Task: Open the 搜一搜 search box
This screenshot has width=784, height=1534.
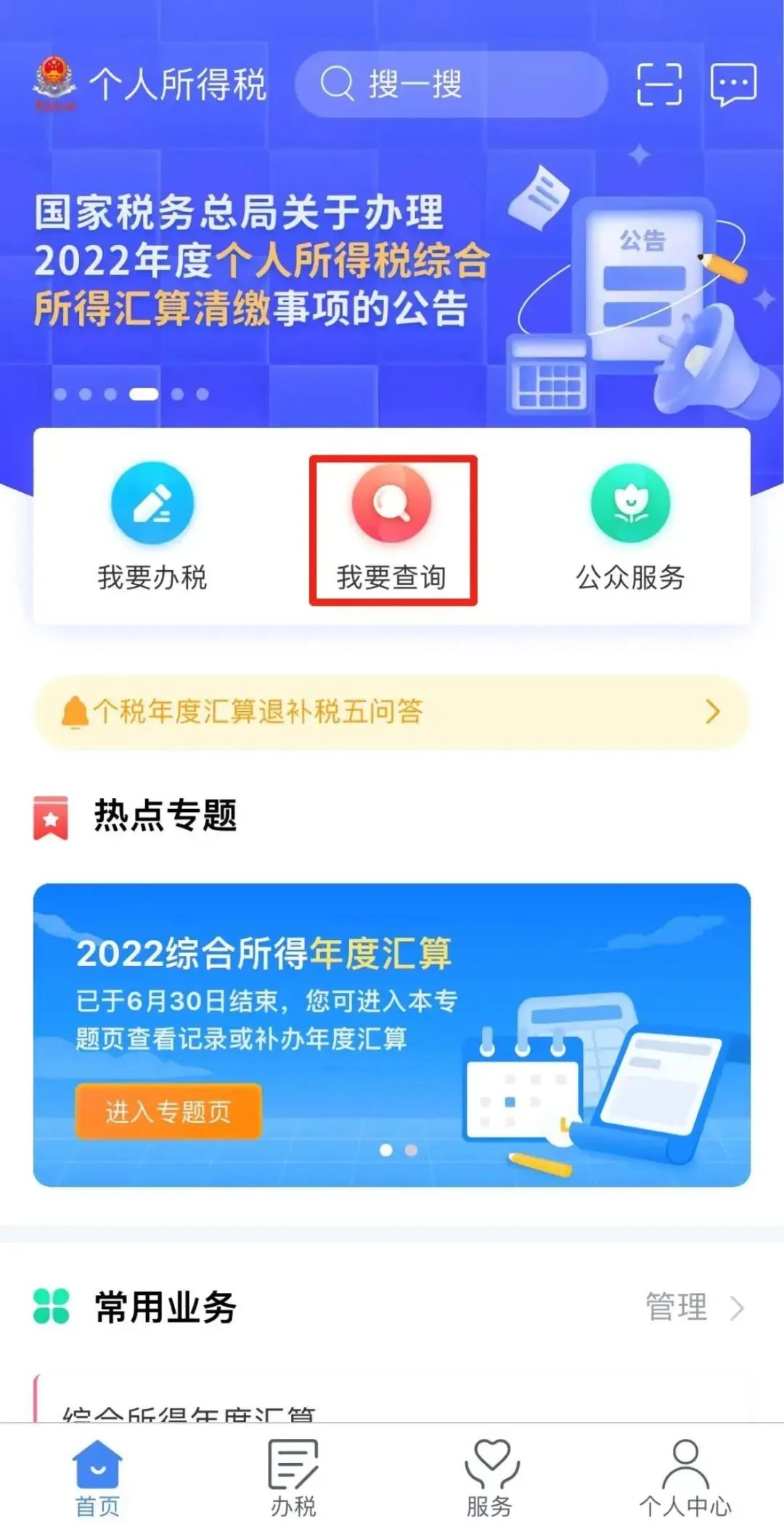Action: 451,84
